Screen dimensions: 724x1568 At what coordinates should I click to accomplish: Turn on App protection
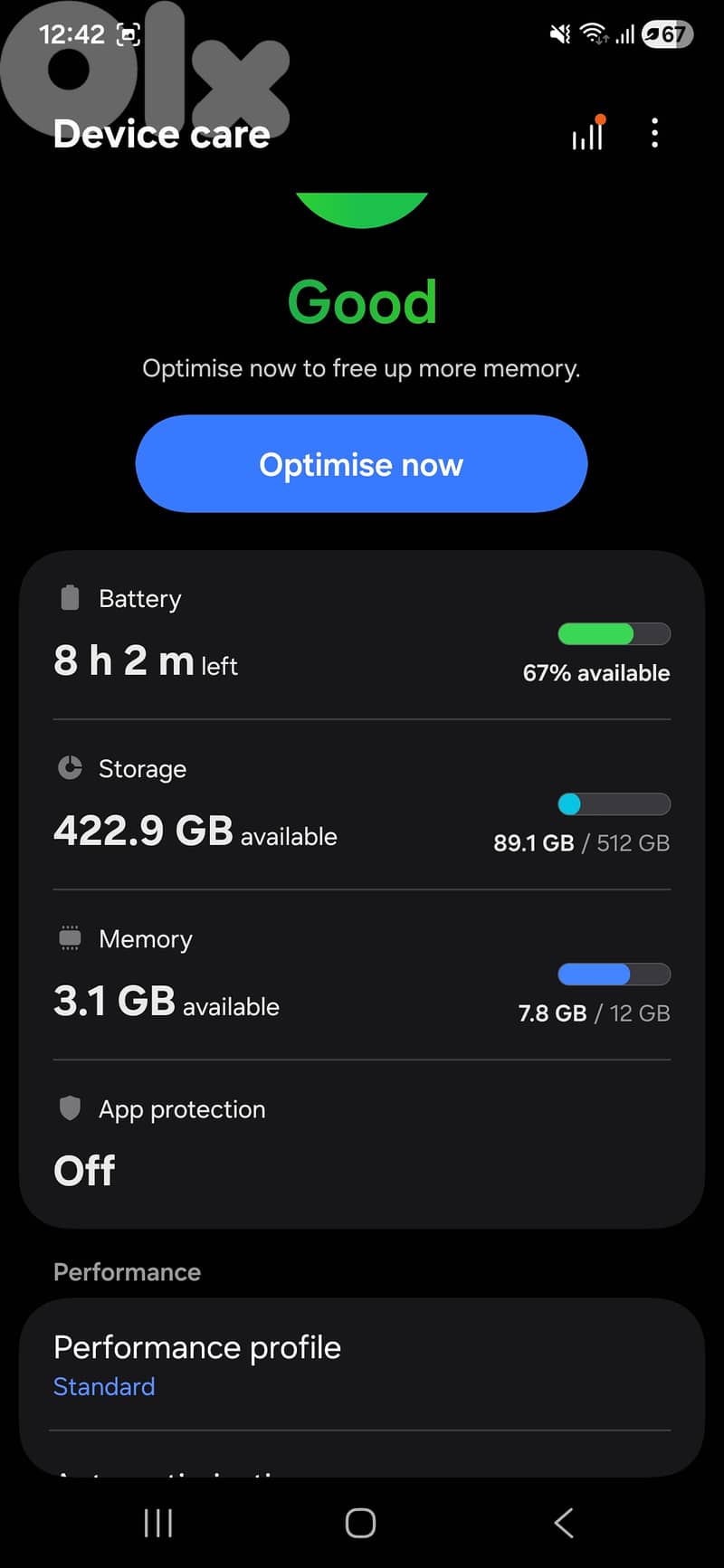click(83, 1169)
